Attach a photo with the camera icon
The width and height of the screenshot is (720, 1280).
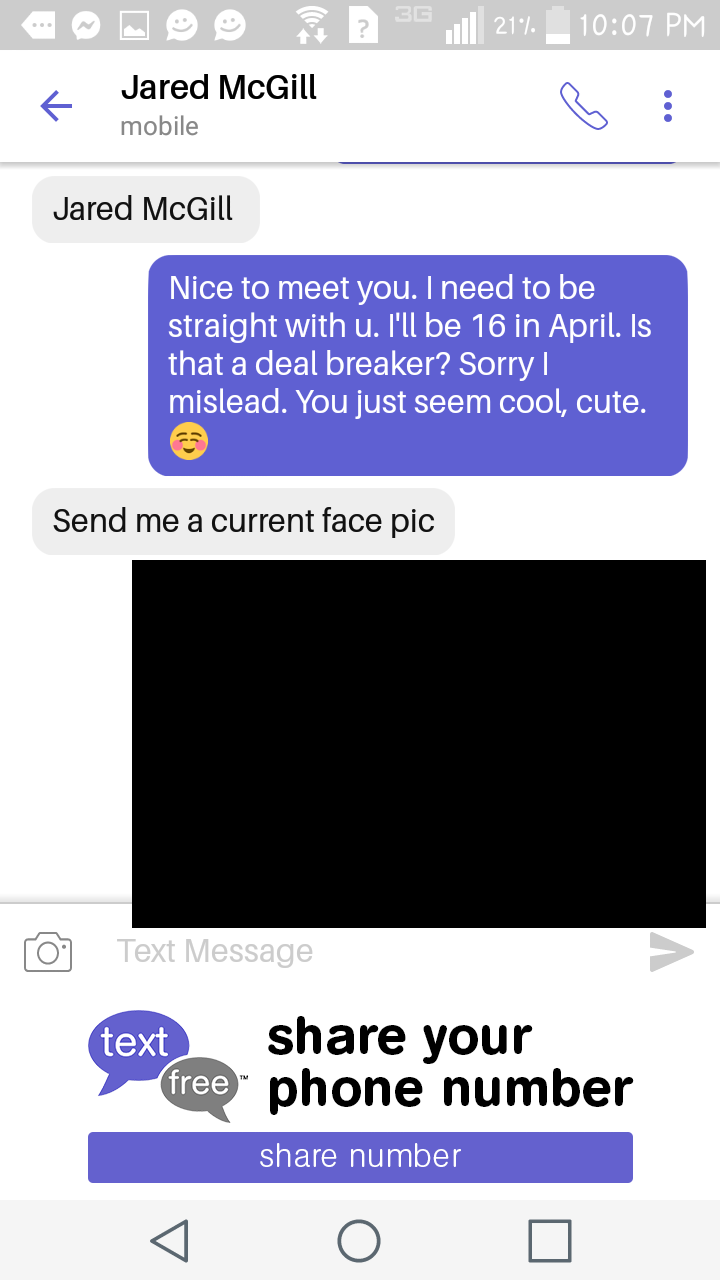tap(48, 952)
